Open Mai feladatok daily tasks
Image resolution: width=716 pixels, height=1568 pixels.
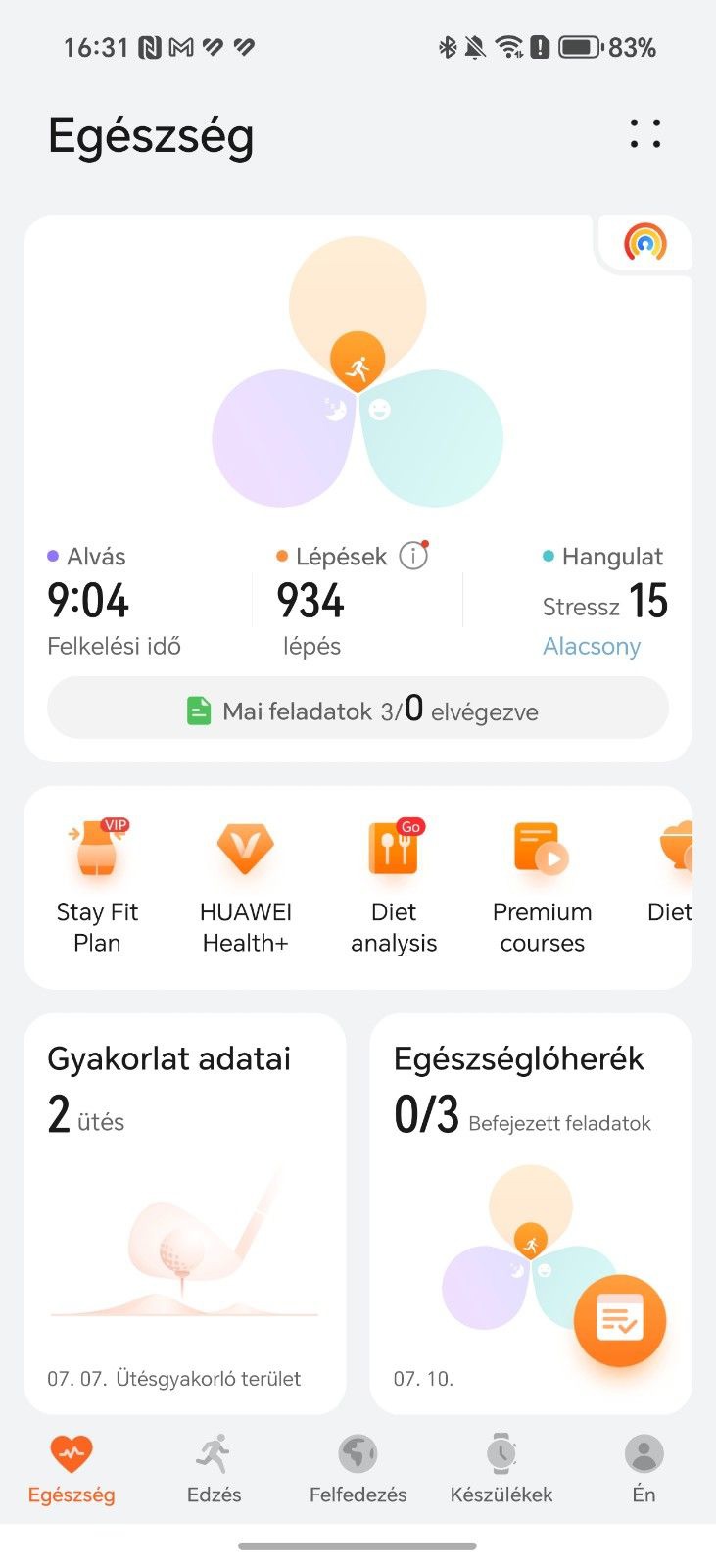coord(358,710)
